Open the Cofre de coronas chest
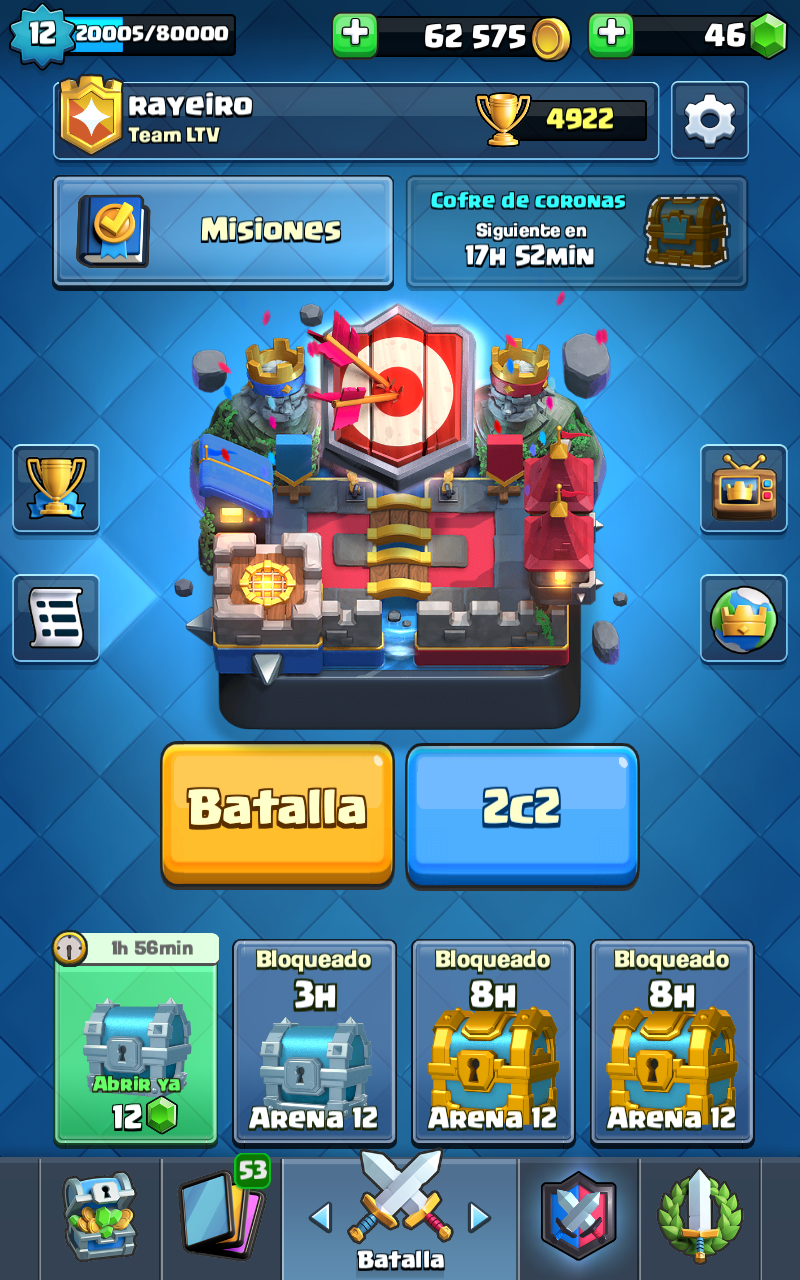 point(577,231)
